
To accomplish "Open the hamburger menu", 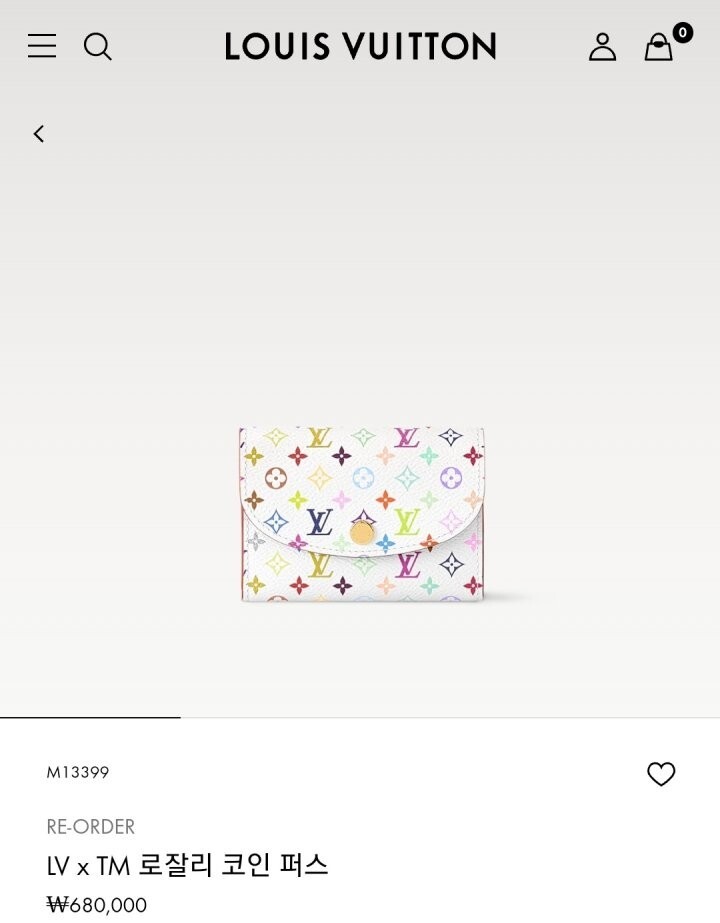I will pos(42,46).
